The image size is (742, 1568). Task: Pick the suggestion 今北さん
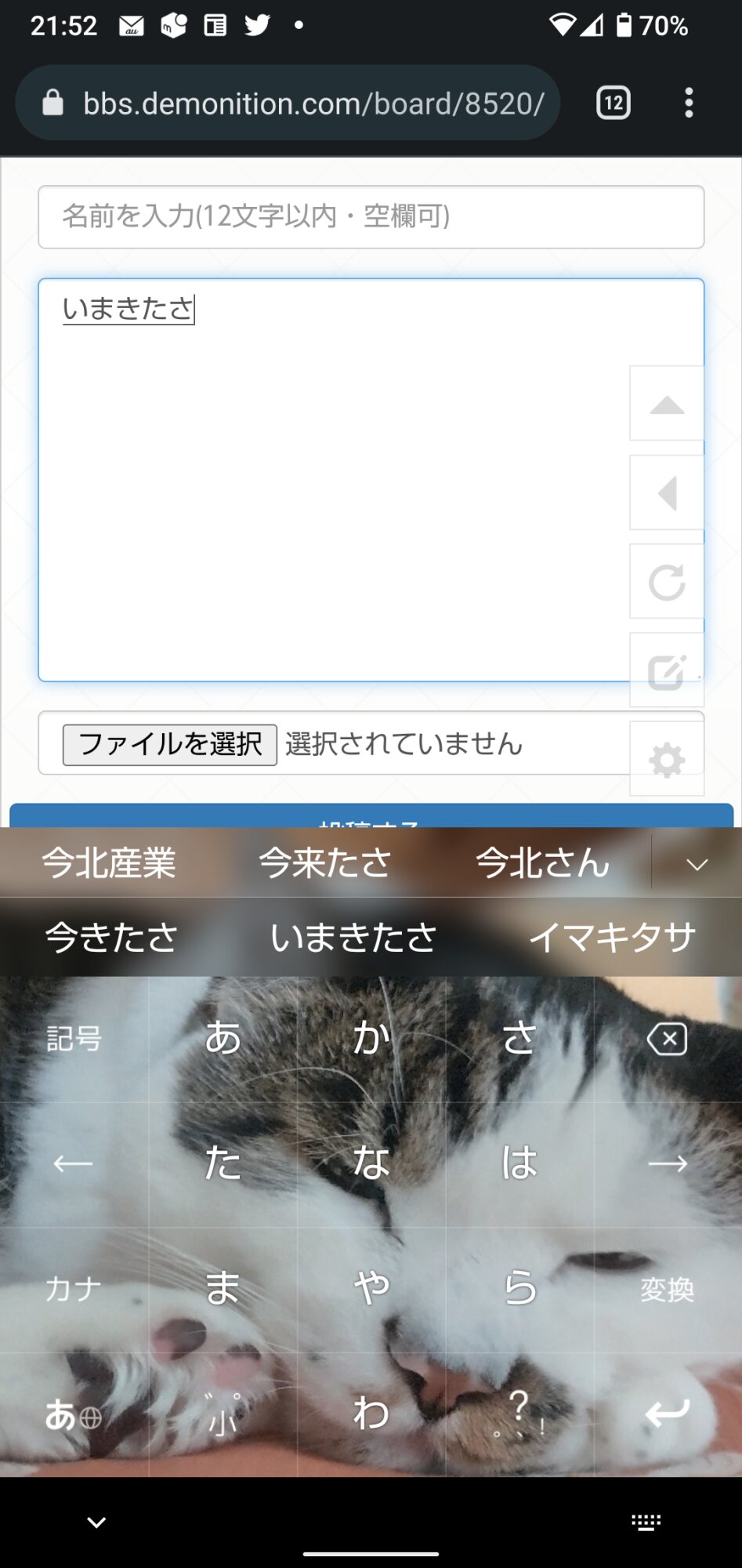[542, 863]
